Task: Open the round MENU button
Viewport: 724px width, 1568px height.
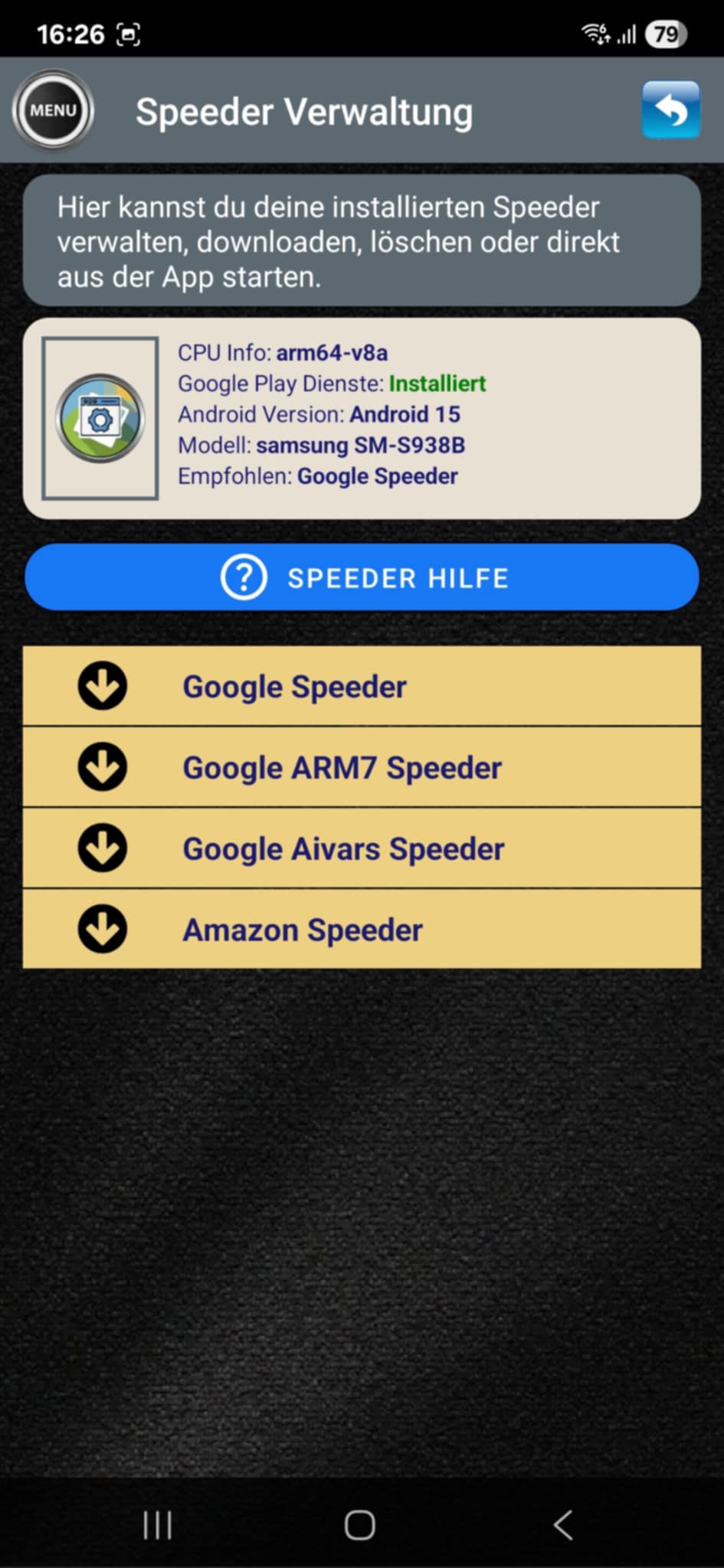Action: 53,110
